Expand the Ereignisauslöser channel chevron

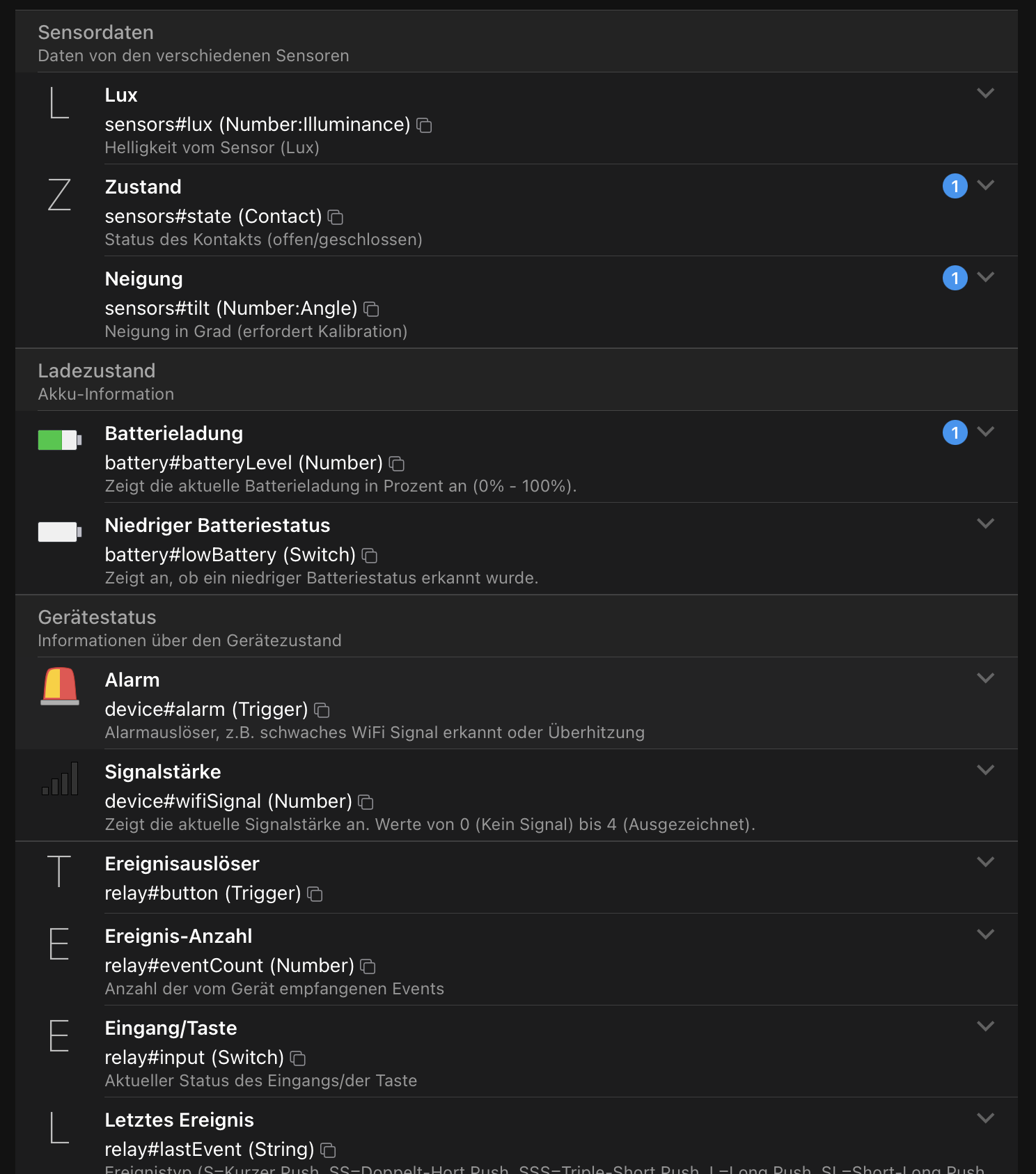click(985, 862)
